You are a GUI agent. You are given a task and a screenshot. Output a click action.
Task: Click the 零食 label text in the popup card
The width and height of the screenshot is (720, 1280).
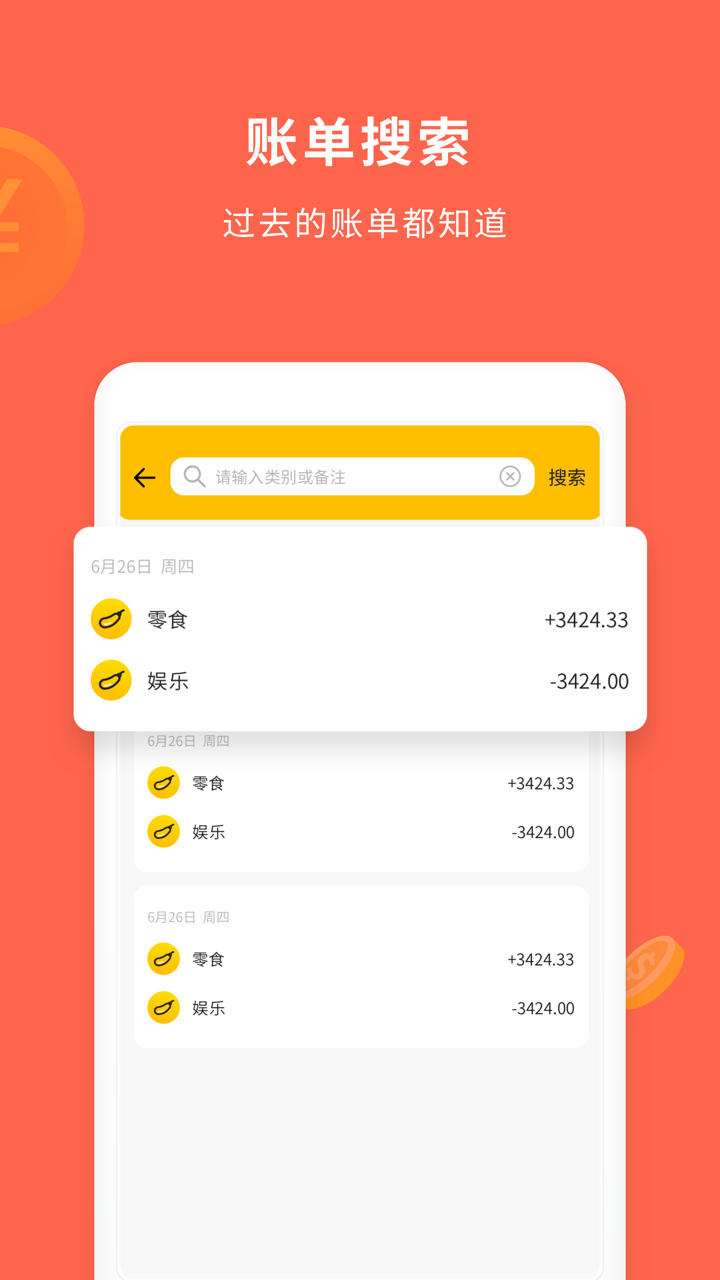(167, 620)
